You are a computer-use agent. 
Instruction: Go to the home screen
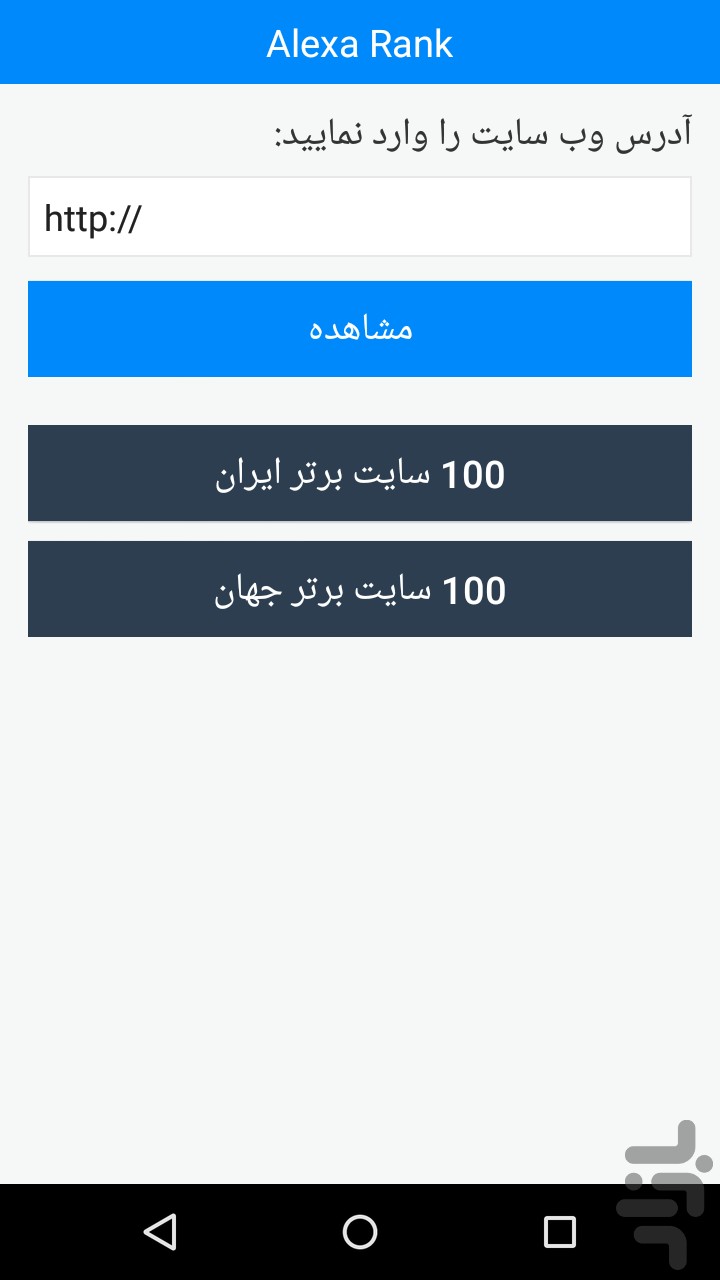tap(360, 1232)
